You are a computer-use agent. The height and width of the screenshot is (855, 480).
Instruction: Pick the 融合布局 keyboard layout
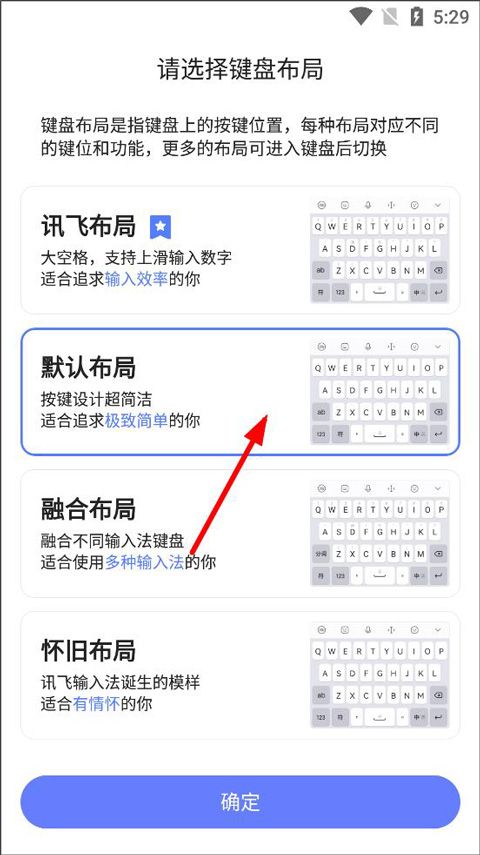pyautogui.click(x=240, y=533)
